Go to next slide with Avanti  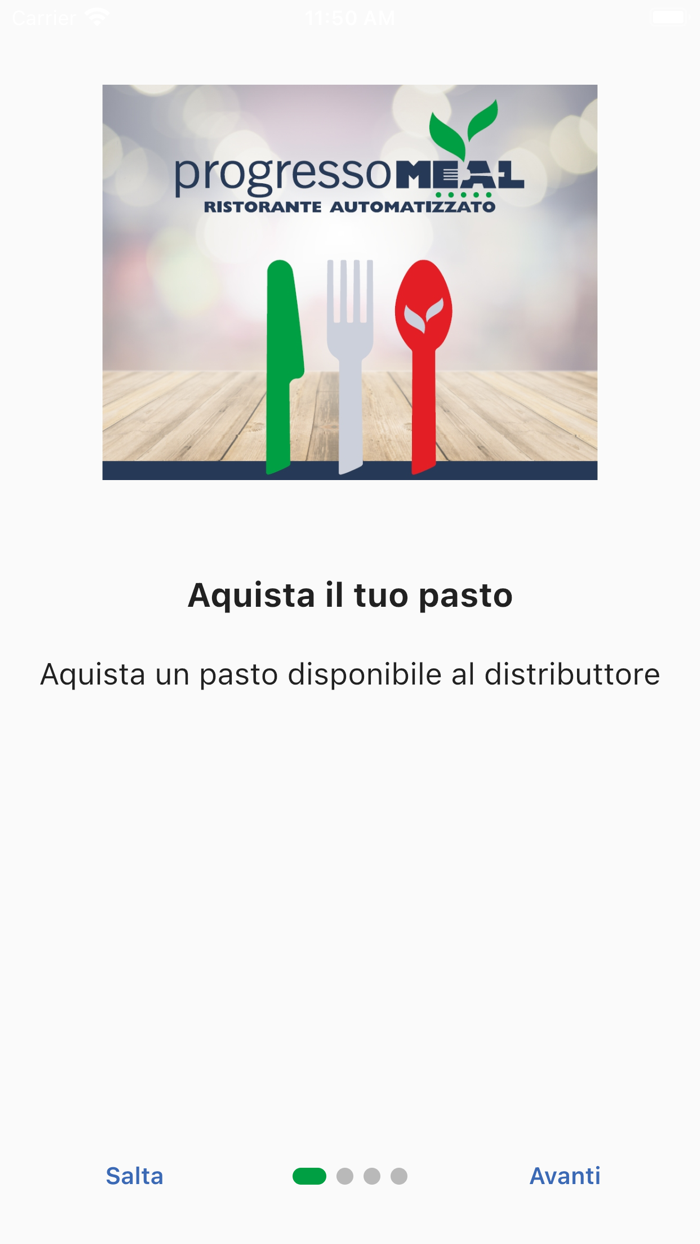click(x=565, y=1176)
